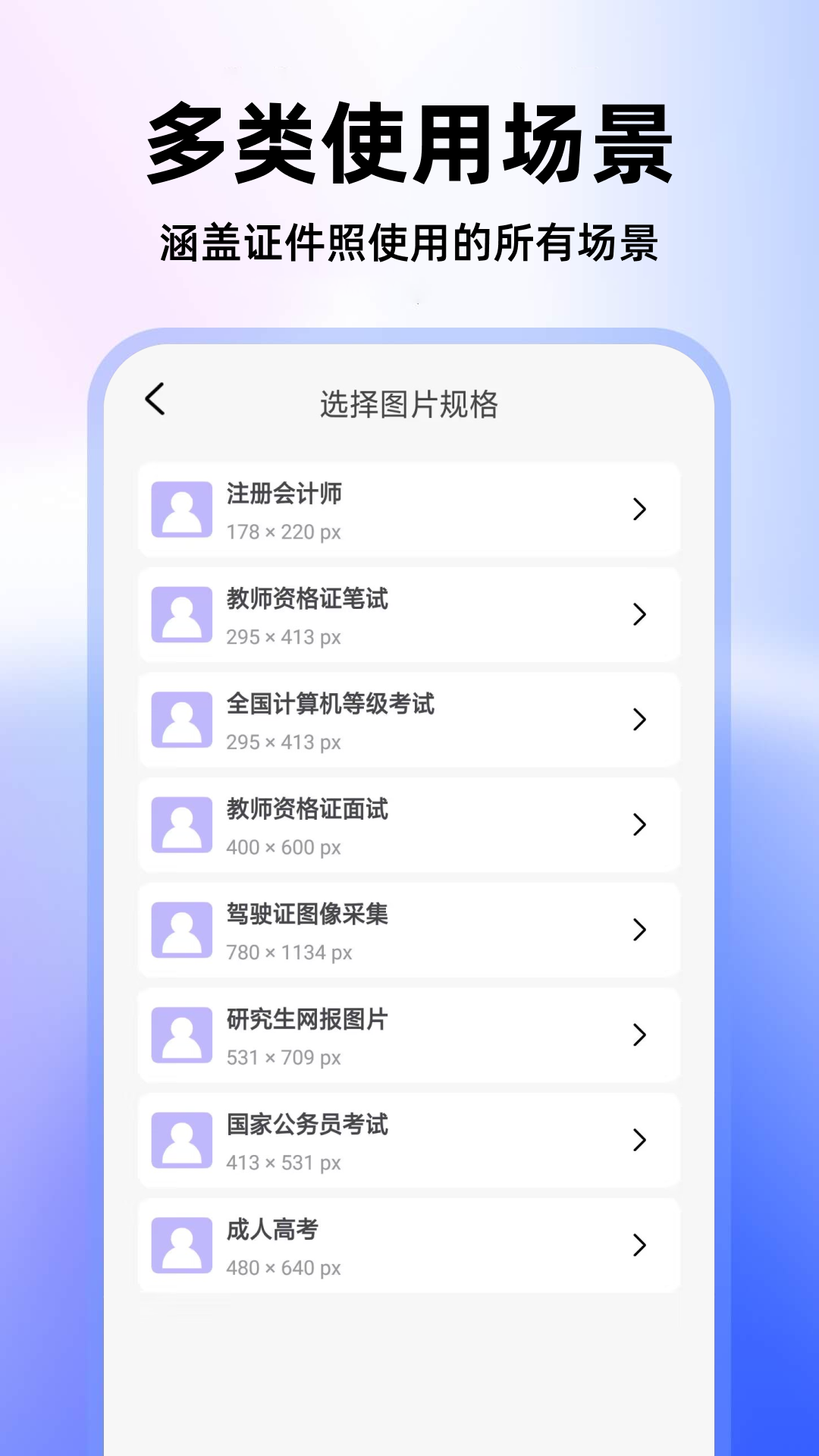Click the 教师资格证面试 avatar icon
Viewport: 819px width, 1456px height.
(181, 826)
